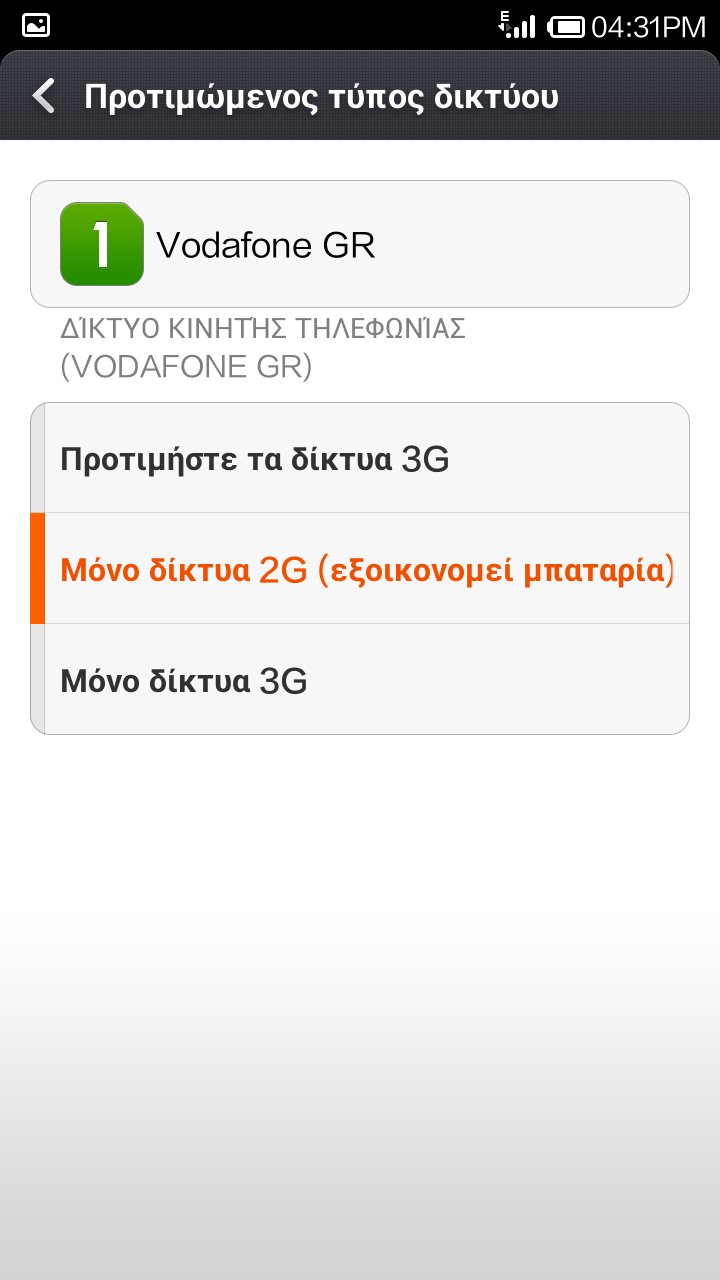
Task: Open the Vodafone GR SIM row
Action: coord(360,244)
